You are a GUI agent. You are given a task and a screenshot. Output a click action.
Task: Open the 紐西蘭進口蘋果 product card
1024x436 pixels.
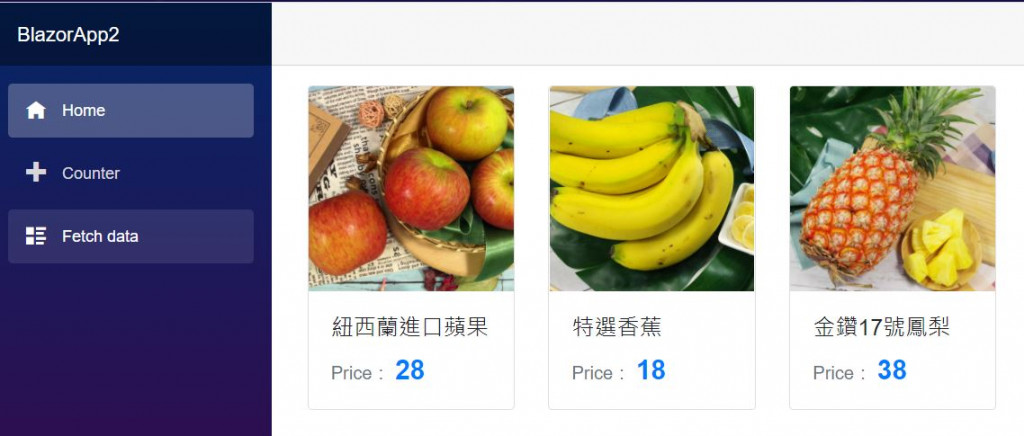(411, 247)
